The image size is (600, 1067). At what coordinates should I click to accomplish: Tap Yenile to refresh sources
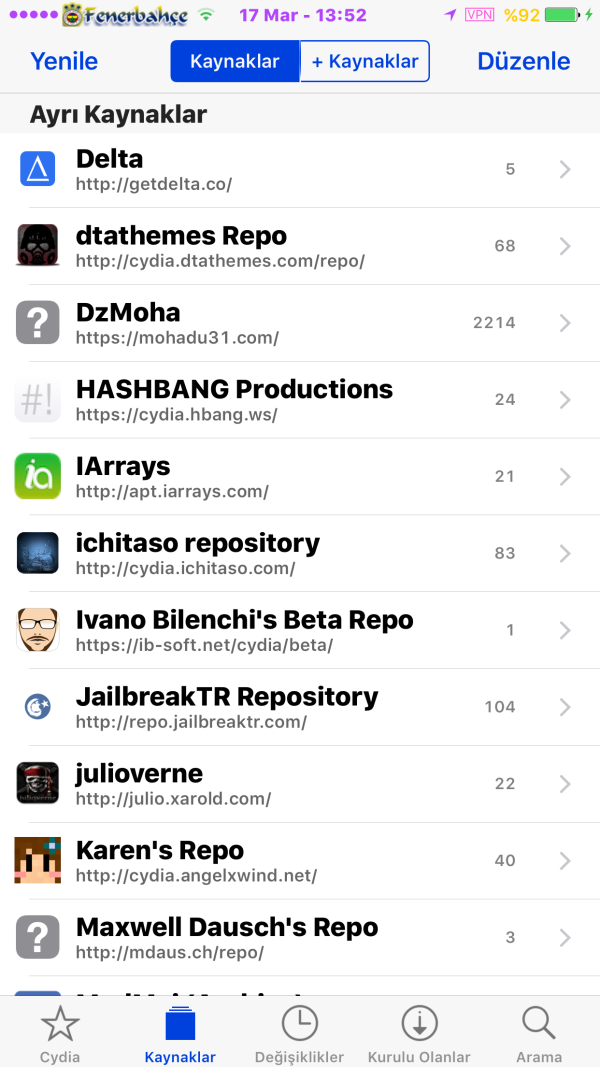[x=64, y=61]
